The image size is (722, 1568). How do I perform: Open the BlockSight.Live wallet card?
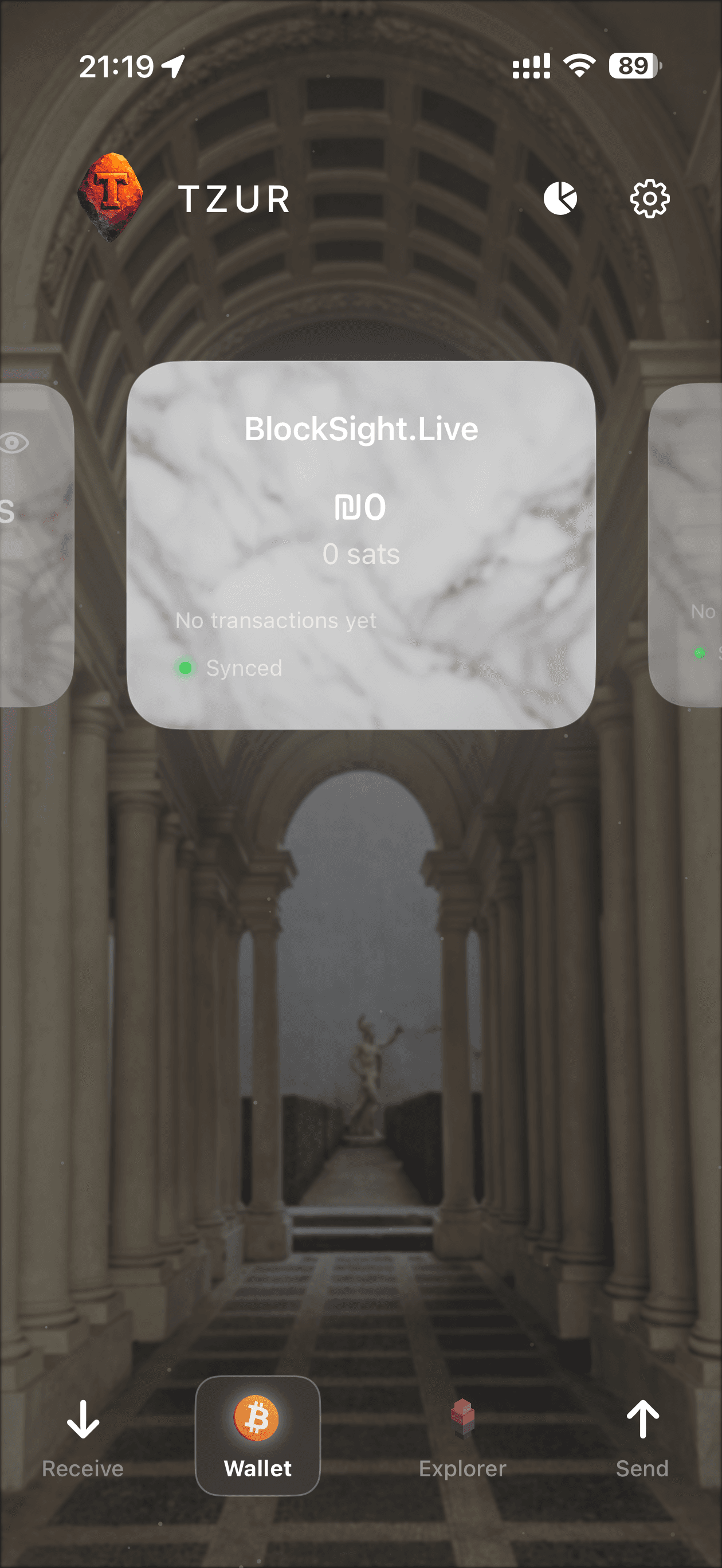[360, 545]
